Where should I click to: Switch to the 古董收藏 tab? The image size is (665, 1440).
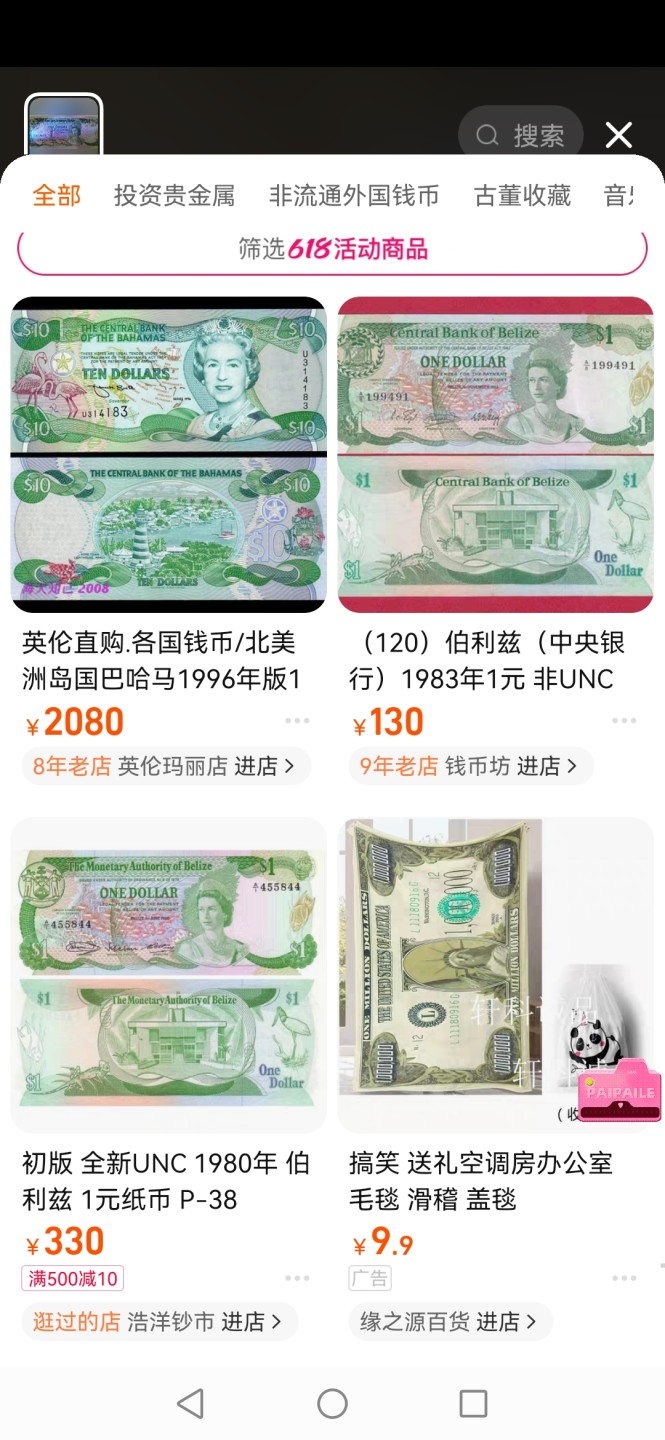[522, 195]
